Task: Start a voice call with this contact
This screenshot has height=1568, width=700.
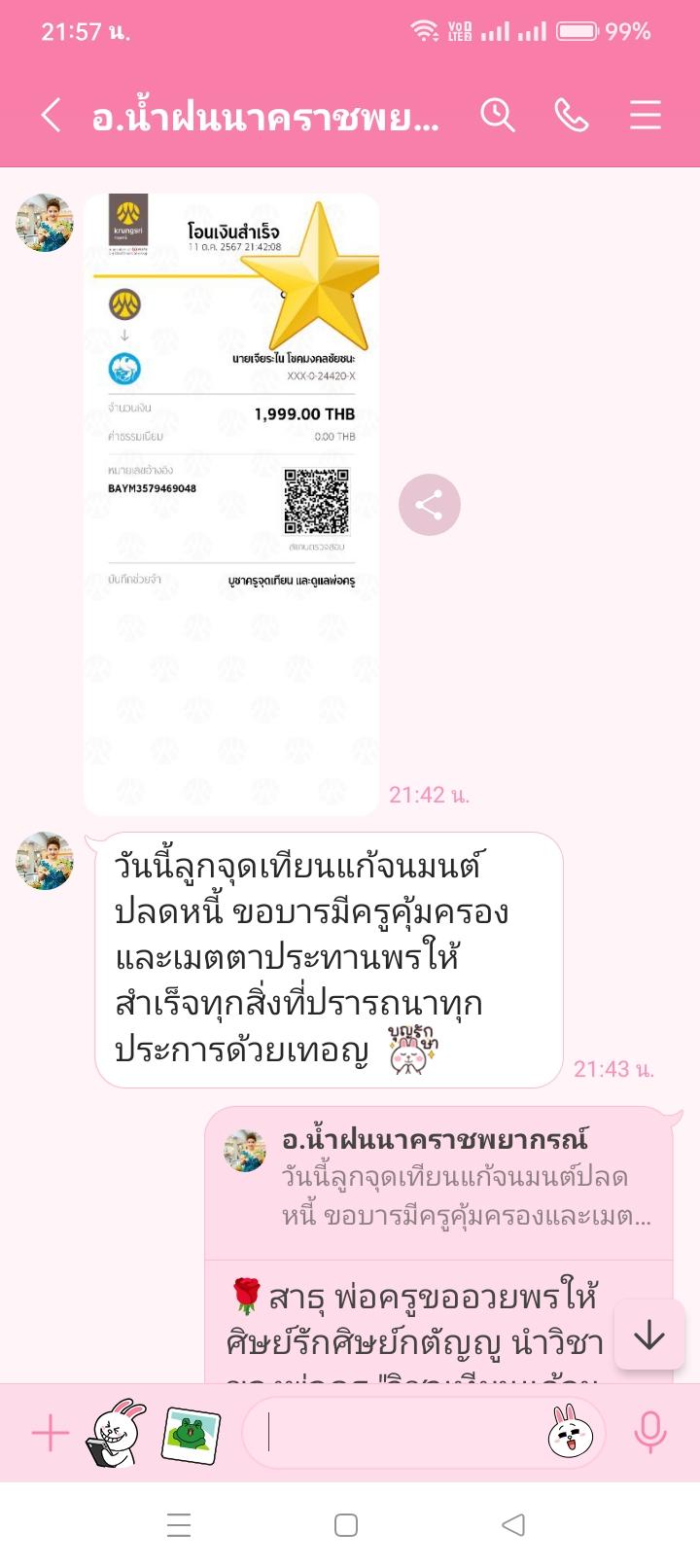Action: coord(571,116)
